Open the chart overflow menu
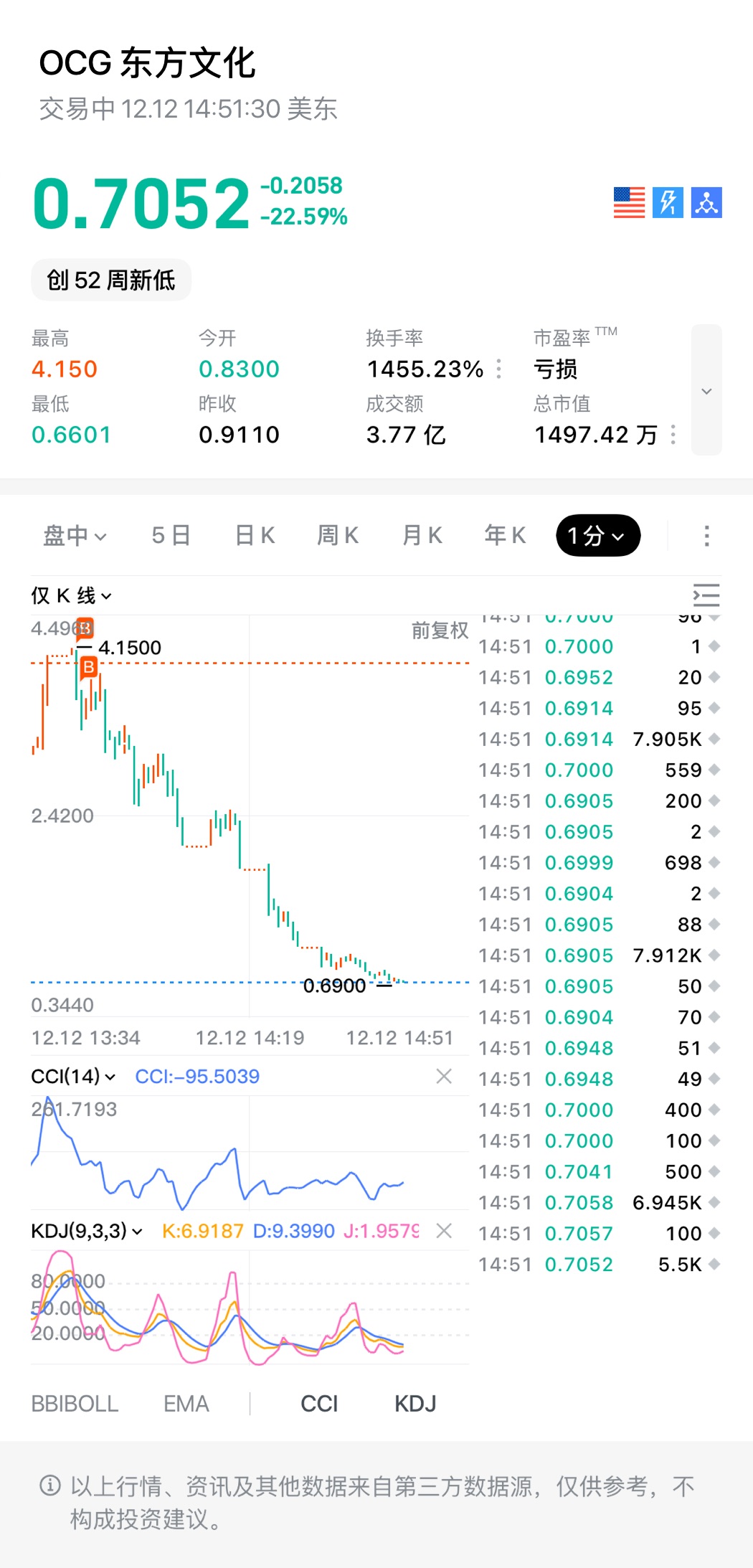The height and width of the screenshot is (1568, 753). pos(706,535)
